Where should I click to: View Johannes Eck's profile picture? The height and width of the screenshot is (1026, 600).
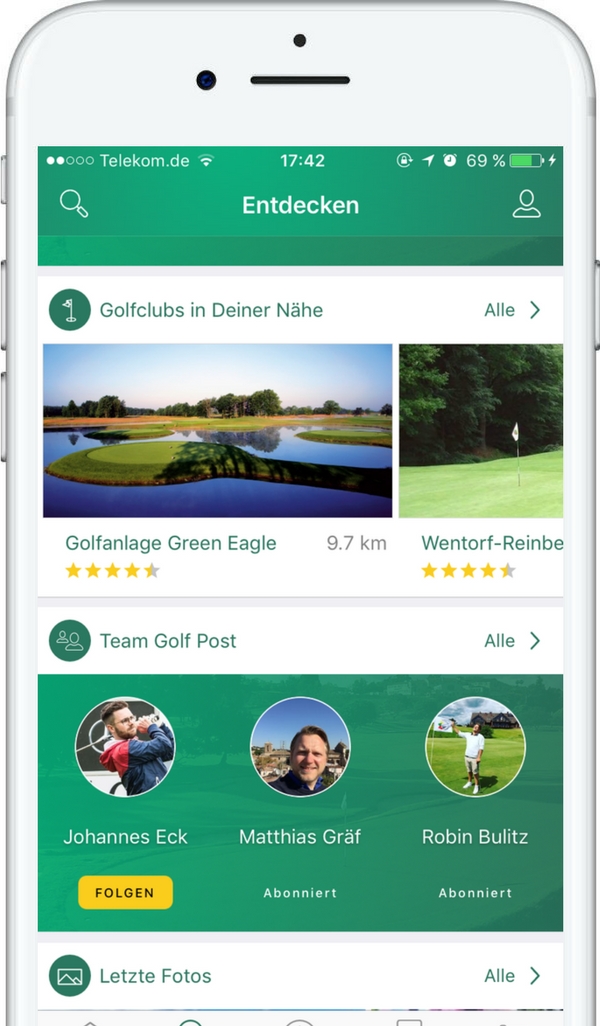coord(125,747)
